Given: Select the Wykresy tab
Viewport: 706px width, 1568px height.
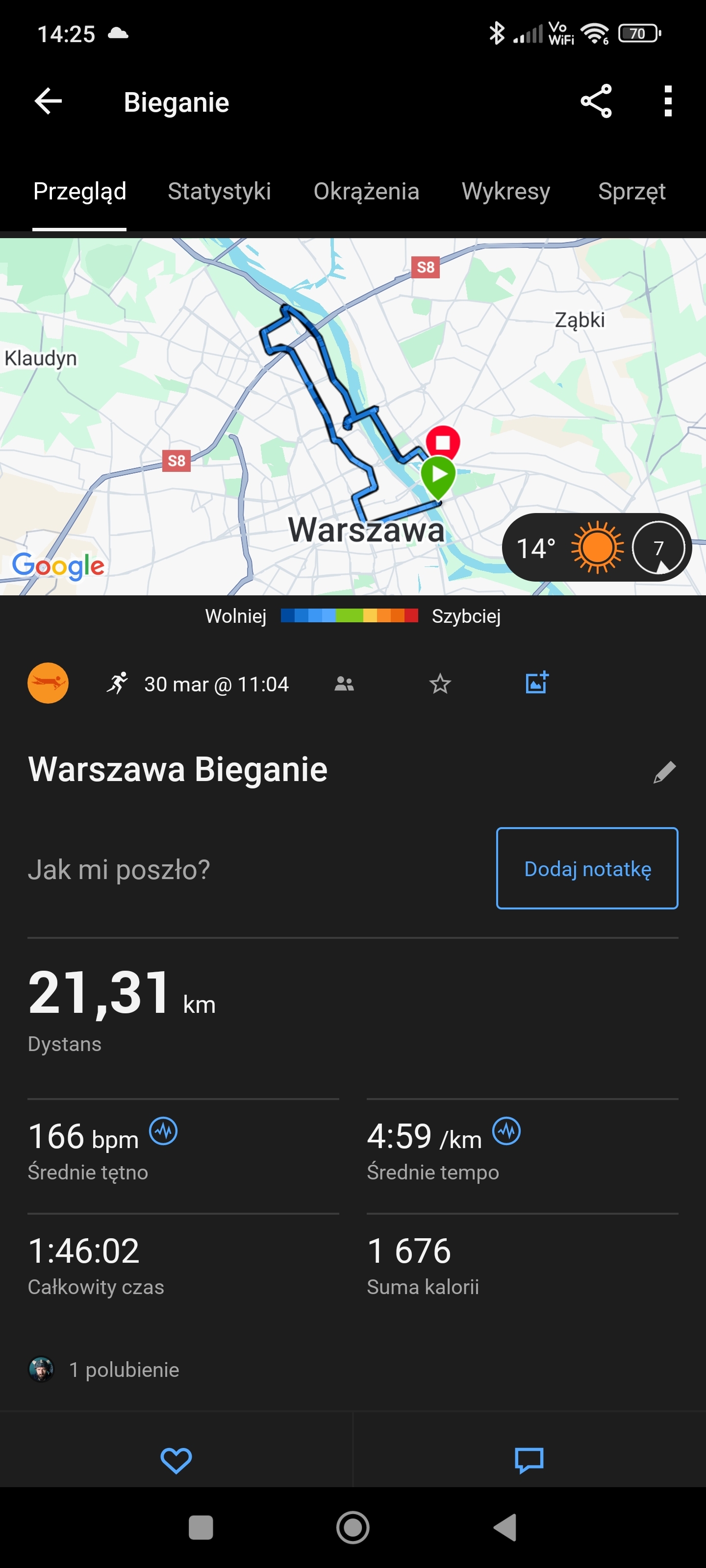Looking at the screenshot, I should 505,191.
